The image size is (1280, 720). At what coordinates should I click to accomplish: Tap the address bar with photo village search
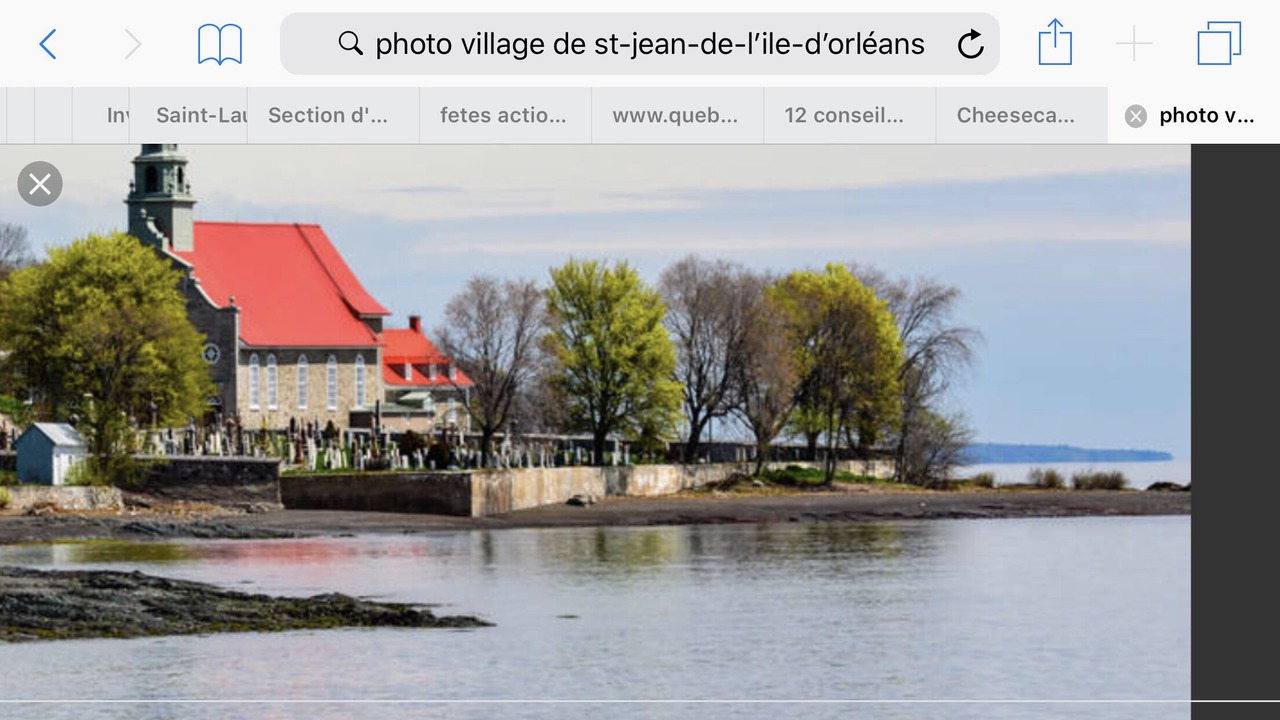640,44
